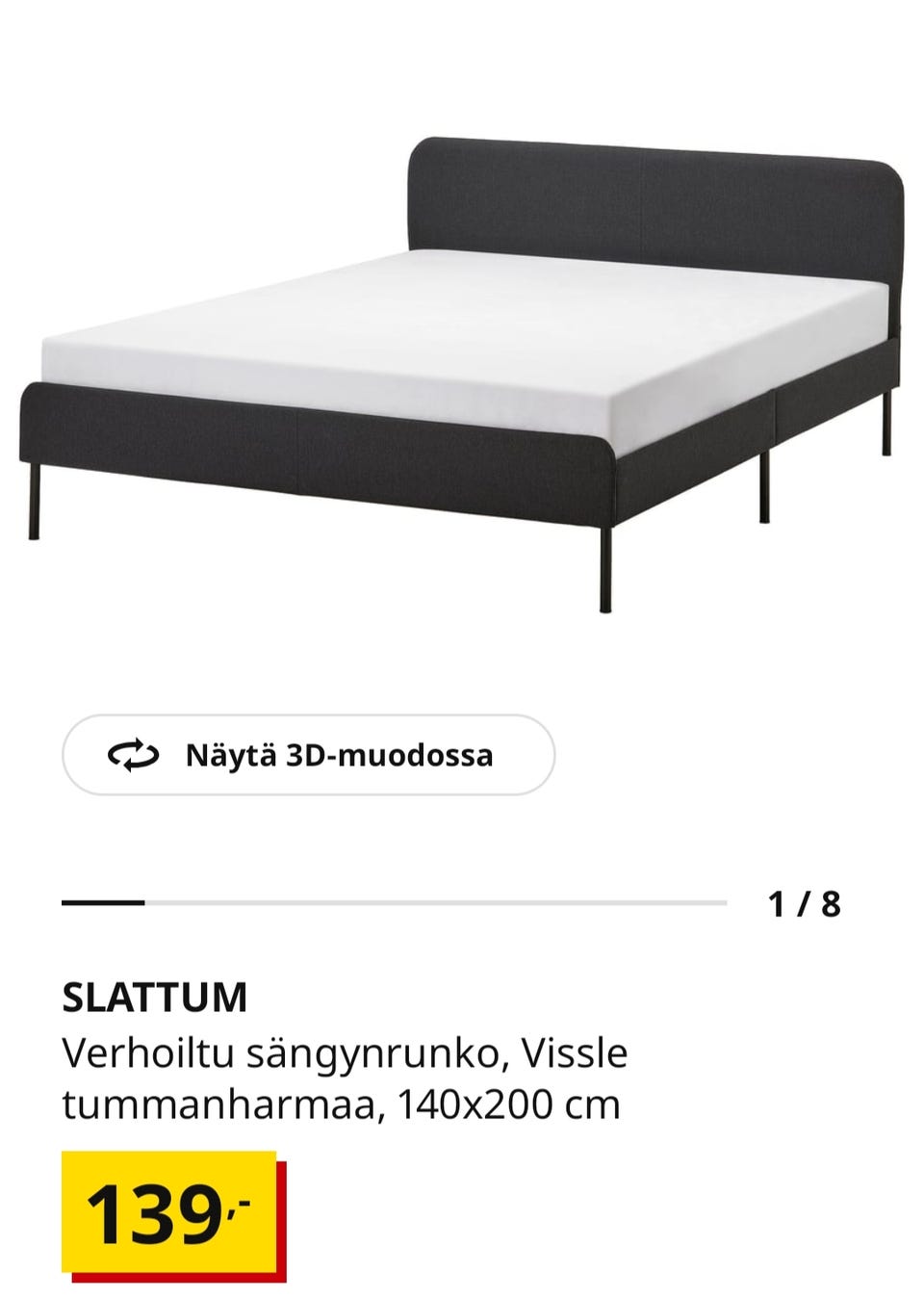Click the SLATTUM bed product photo
Viewport: 924px width, 1298px height.
(x=462, y=366)
